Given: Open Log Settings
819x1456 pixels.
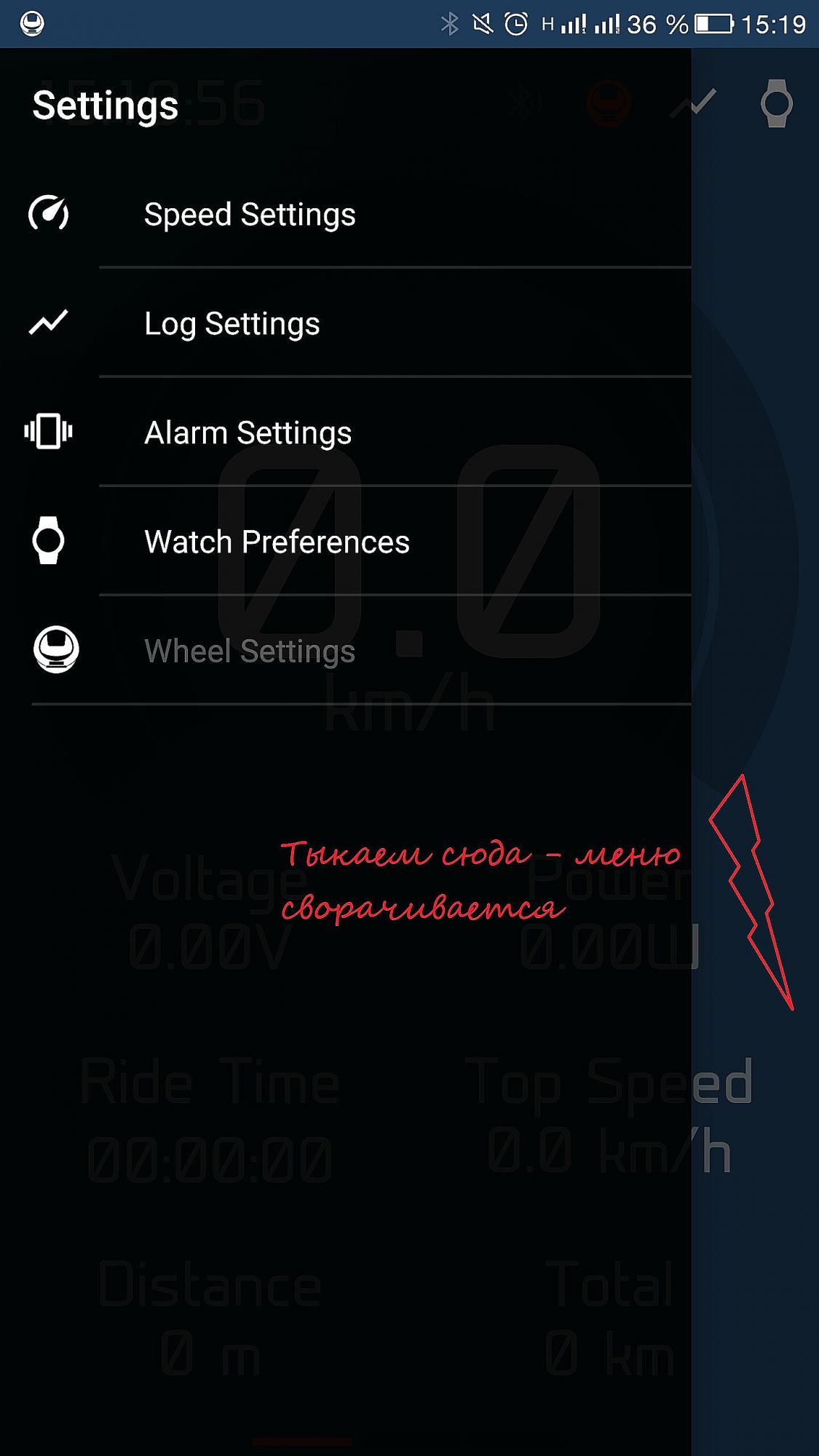Looking at the screenshot, I should coord(346,323).
